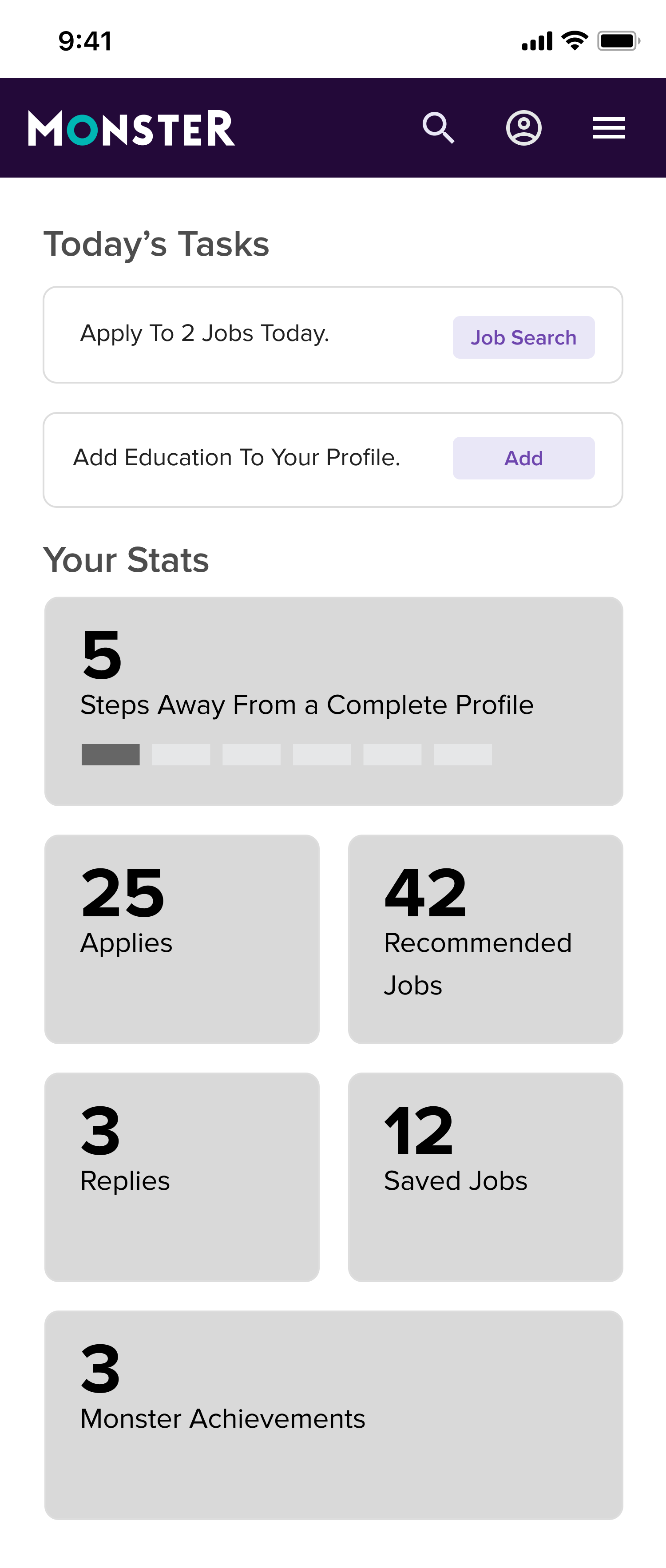Open the hamburger menu
Viewport: 666px width, 1568px height.
coord(609,128)
